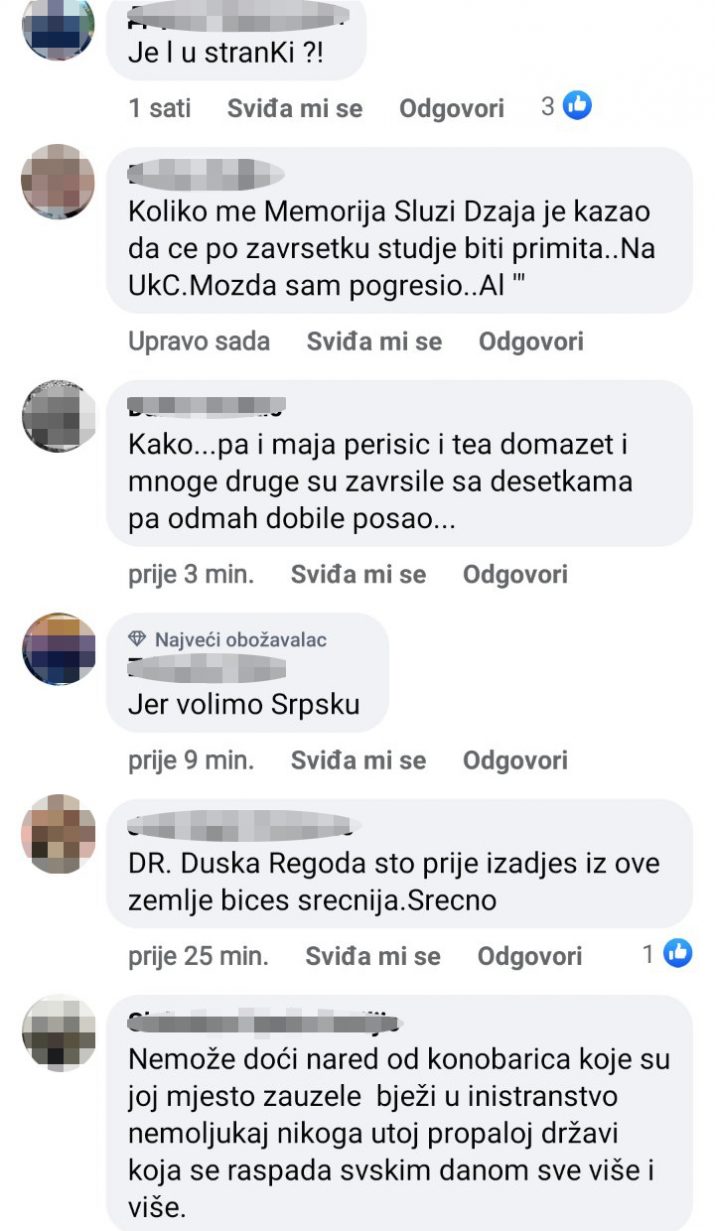Like the 'DR. Duska Regoda' comment
This screenshot has height=1231, width=715.
[x=373, y=956]
